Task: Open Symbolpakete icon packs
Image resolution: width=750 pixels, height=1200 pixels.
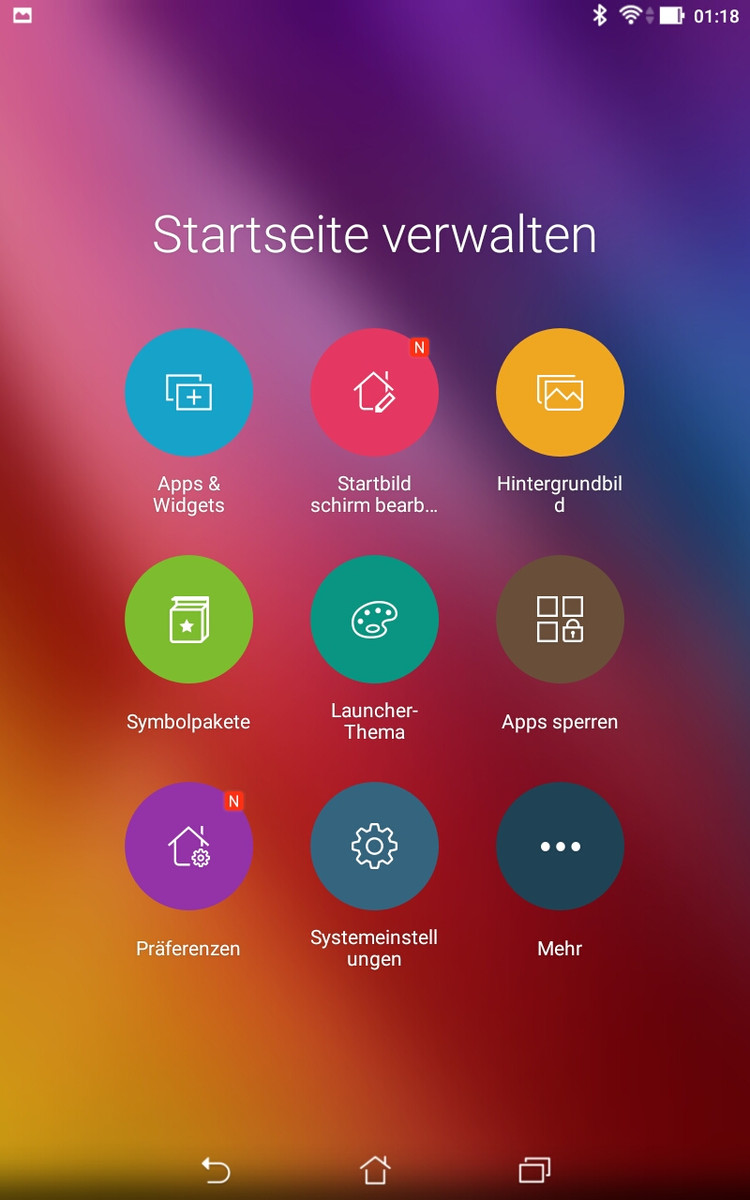Action: [188, 620]
